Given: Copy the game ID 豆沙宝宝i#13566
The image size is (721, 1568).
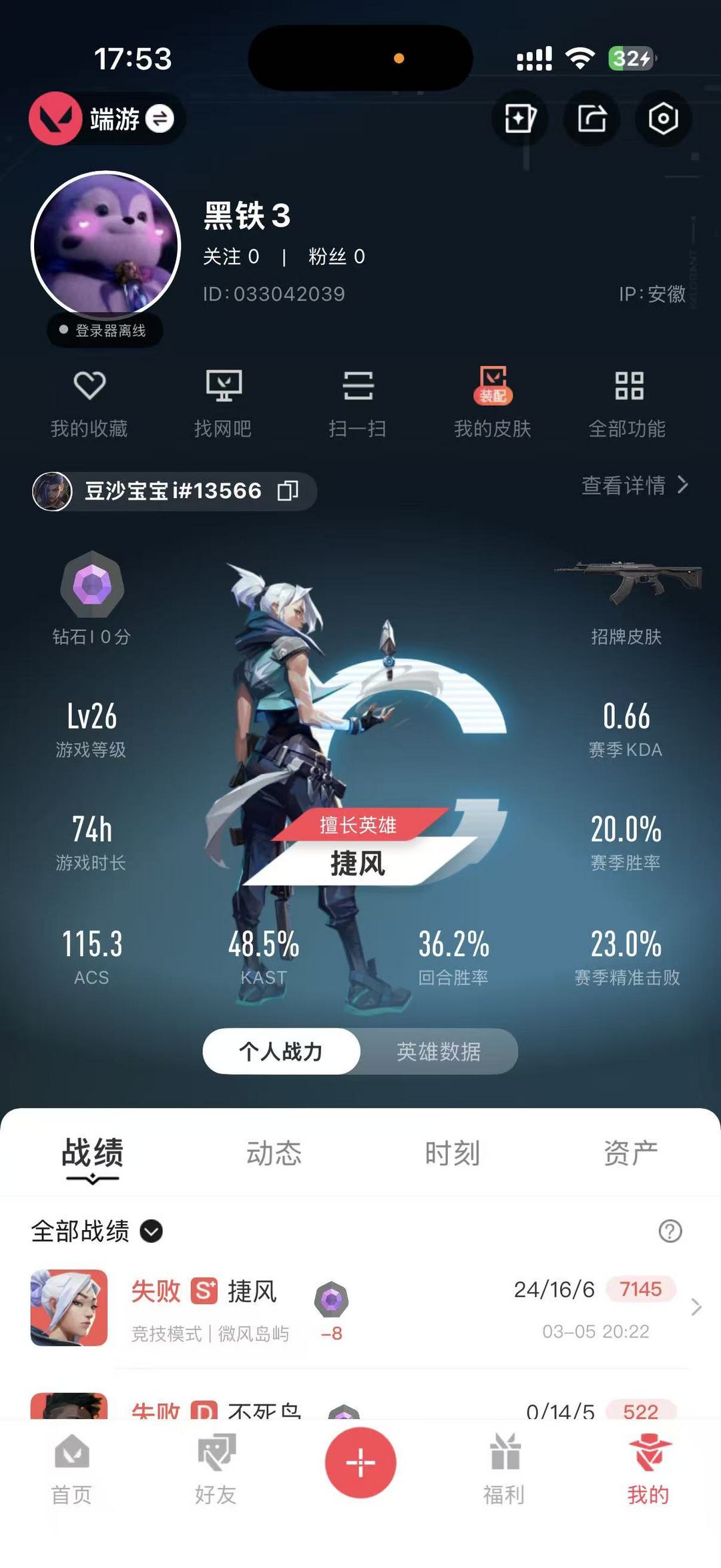Looking at the screenshot, I should (288, 491).
